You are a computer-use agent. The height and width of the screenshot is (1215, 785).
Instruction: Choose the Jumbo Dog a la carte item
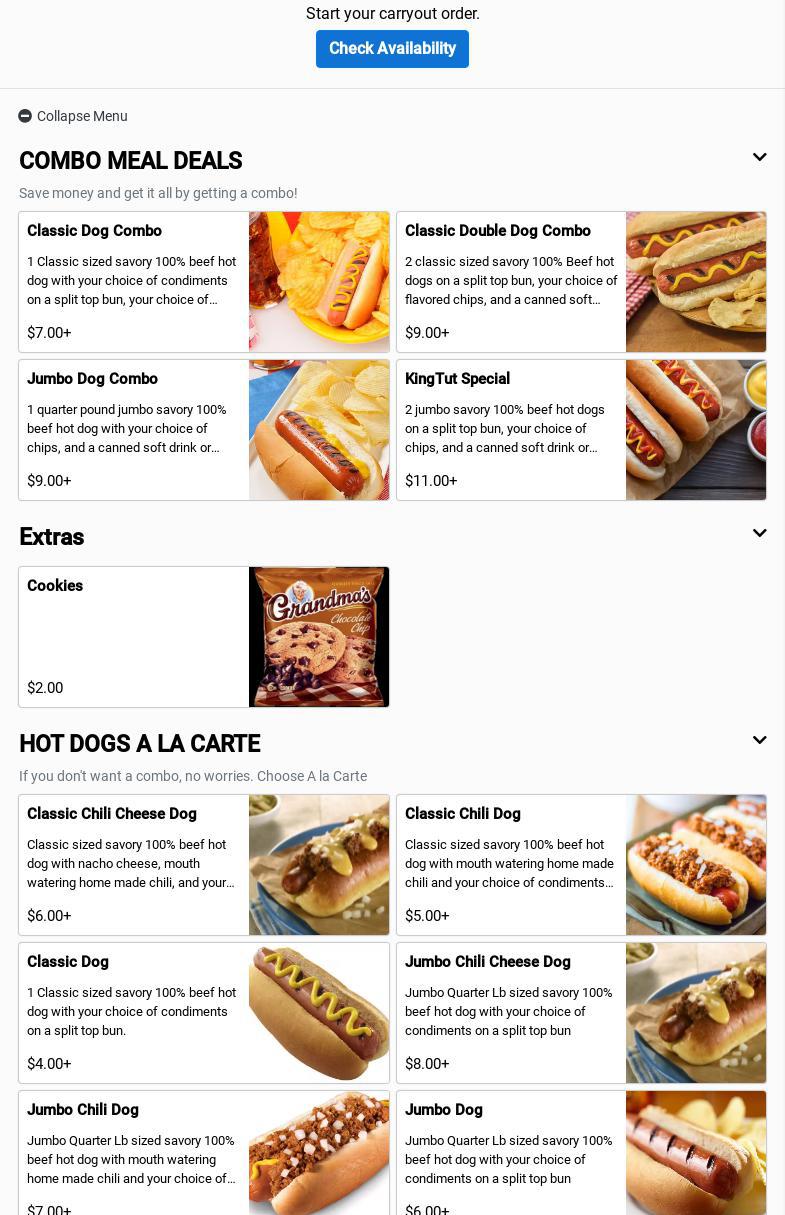[581, 1155]
